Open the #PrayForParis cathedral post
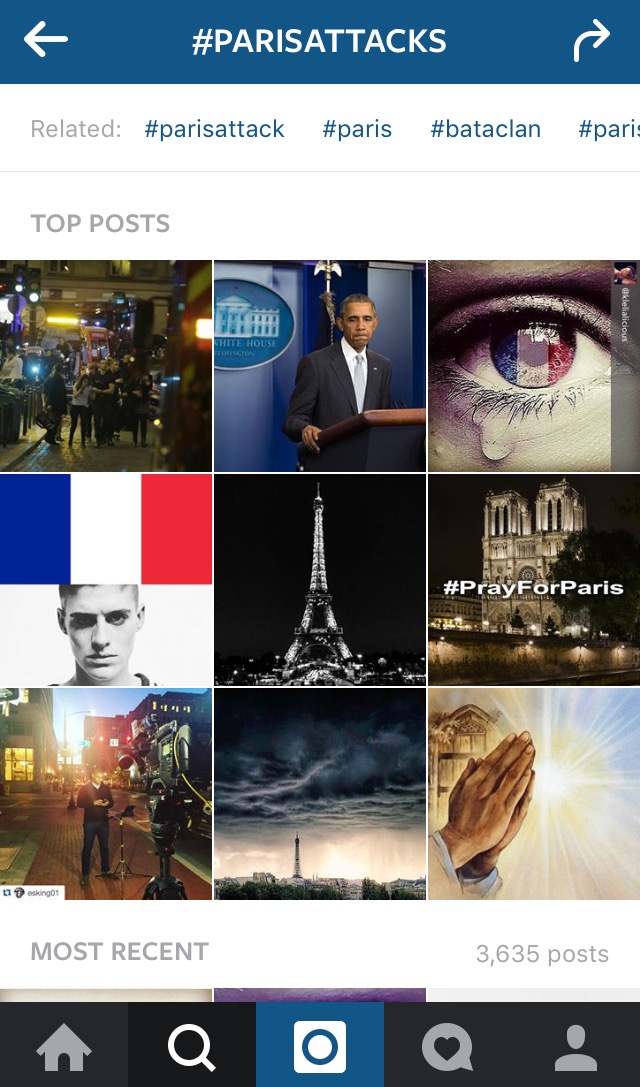The width and height of the screenshot is (640, 1087). (534, 580)
